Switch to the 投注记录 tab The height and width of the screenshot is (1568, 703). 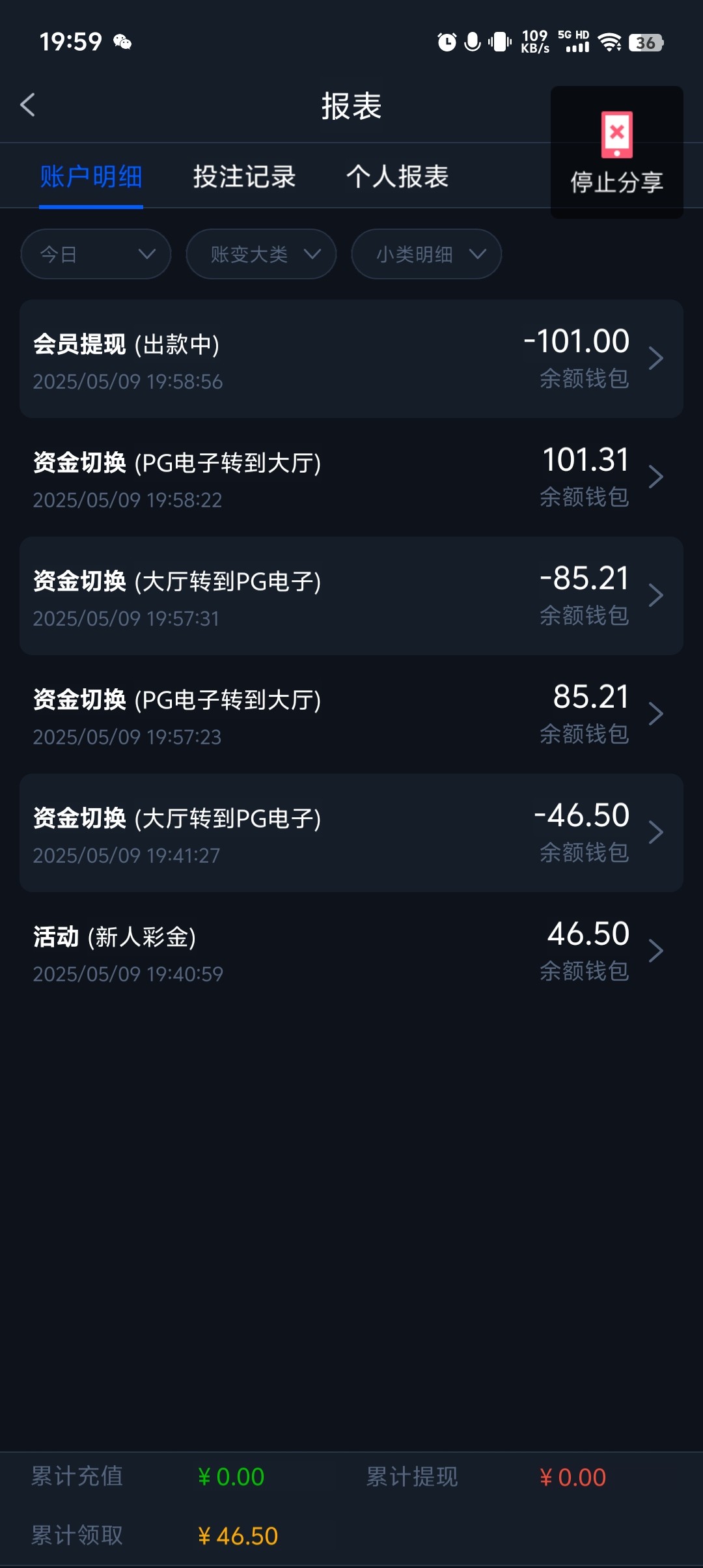(244, 176)
